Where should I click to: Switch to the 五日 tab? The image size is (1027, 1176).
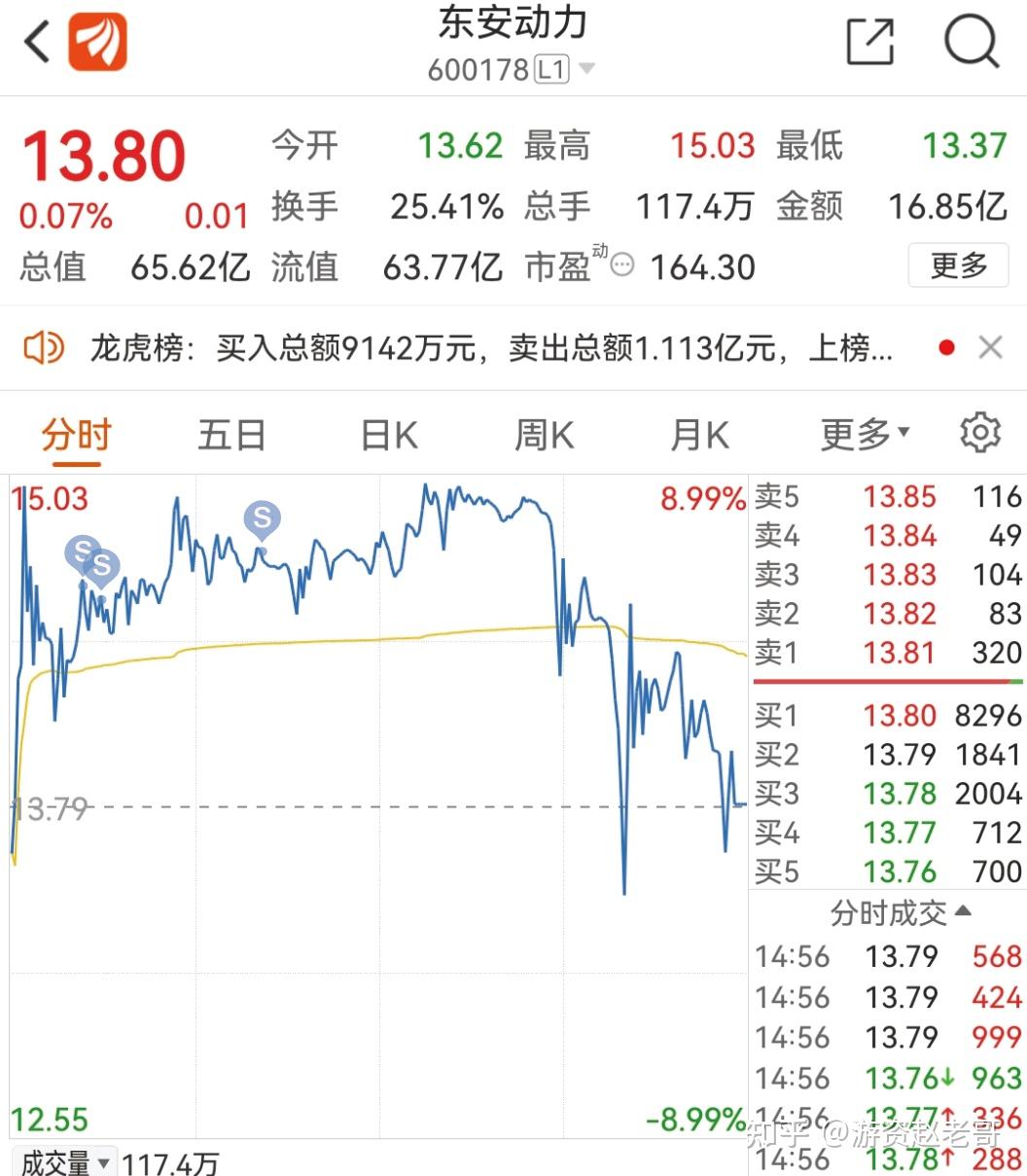pyautogui.click(x=230, y=435)
